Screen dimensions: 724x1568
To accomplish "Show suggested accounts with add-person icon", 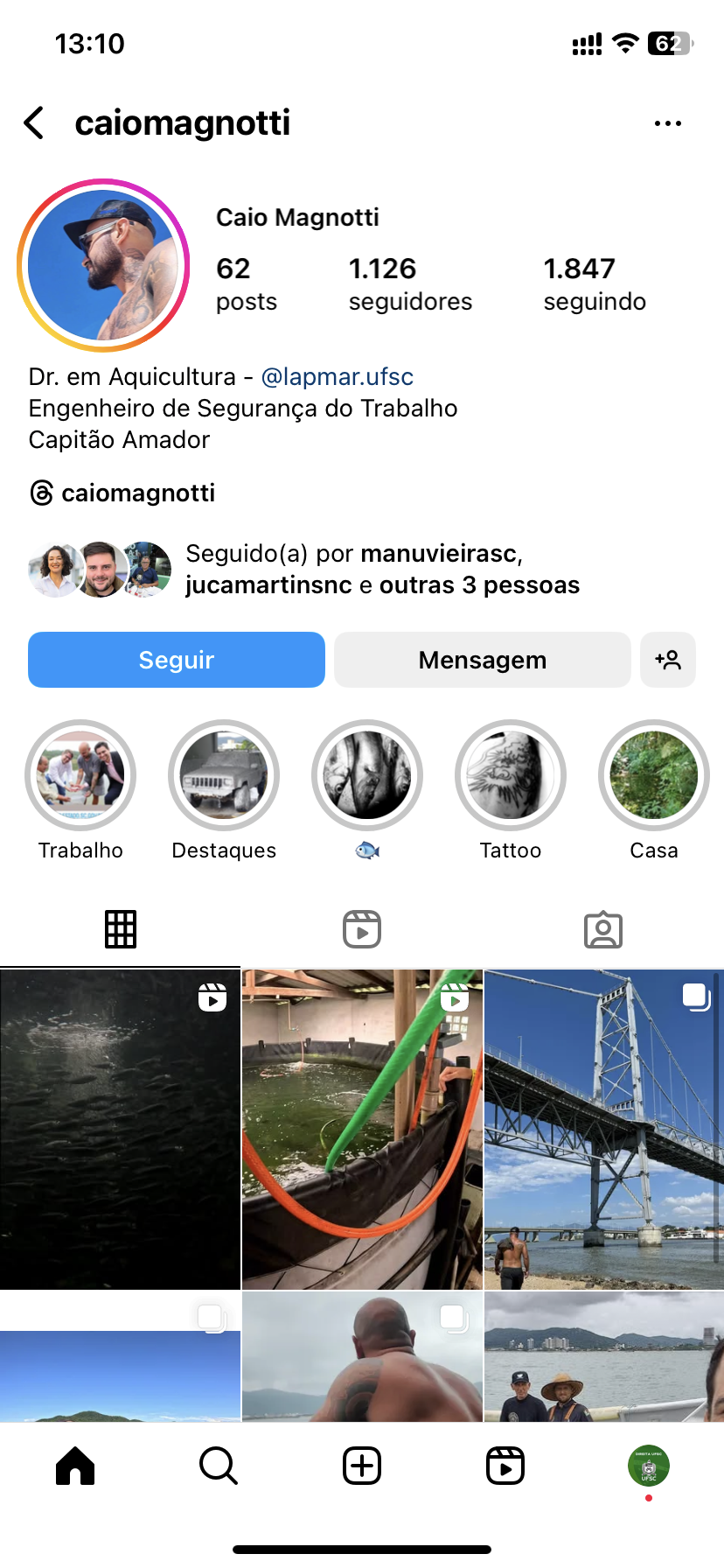I will (668, 660).
